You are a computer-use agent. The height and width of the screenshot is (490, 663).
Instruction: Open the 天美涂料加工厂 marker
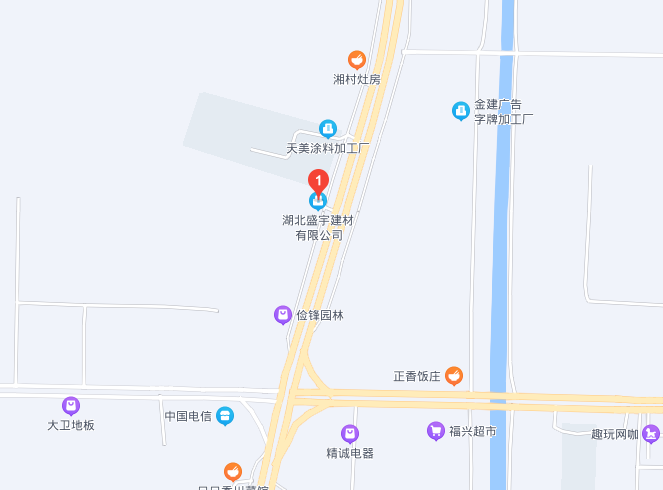327,129
